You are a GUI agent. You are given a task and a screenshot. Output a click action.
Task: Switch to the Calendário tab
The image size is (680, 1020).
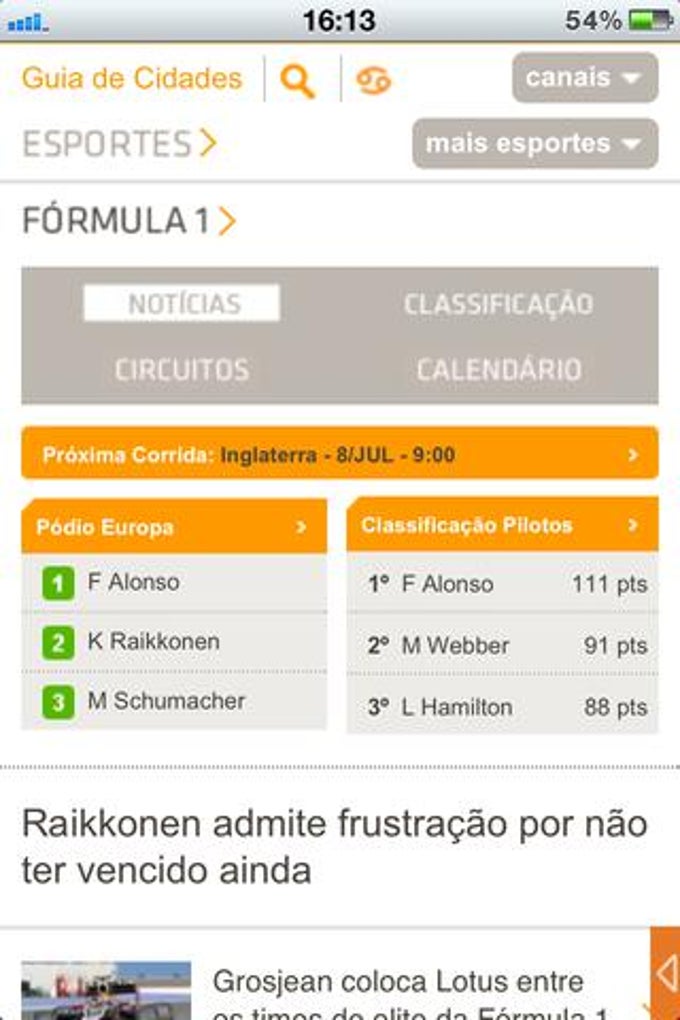pyautogui.click(x=498, y=370)
